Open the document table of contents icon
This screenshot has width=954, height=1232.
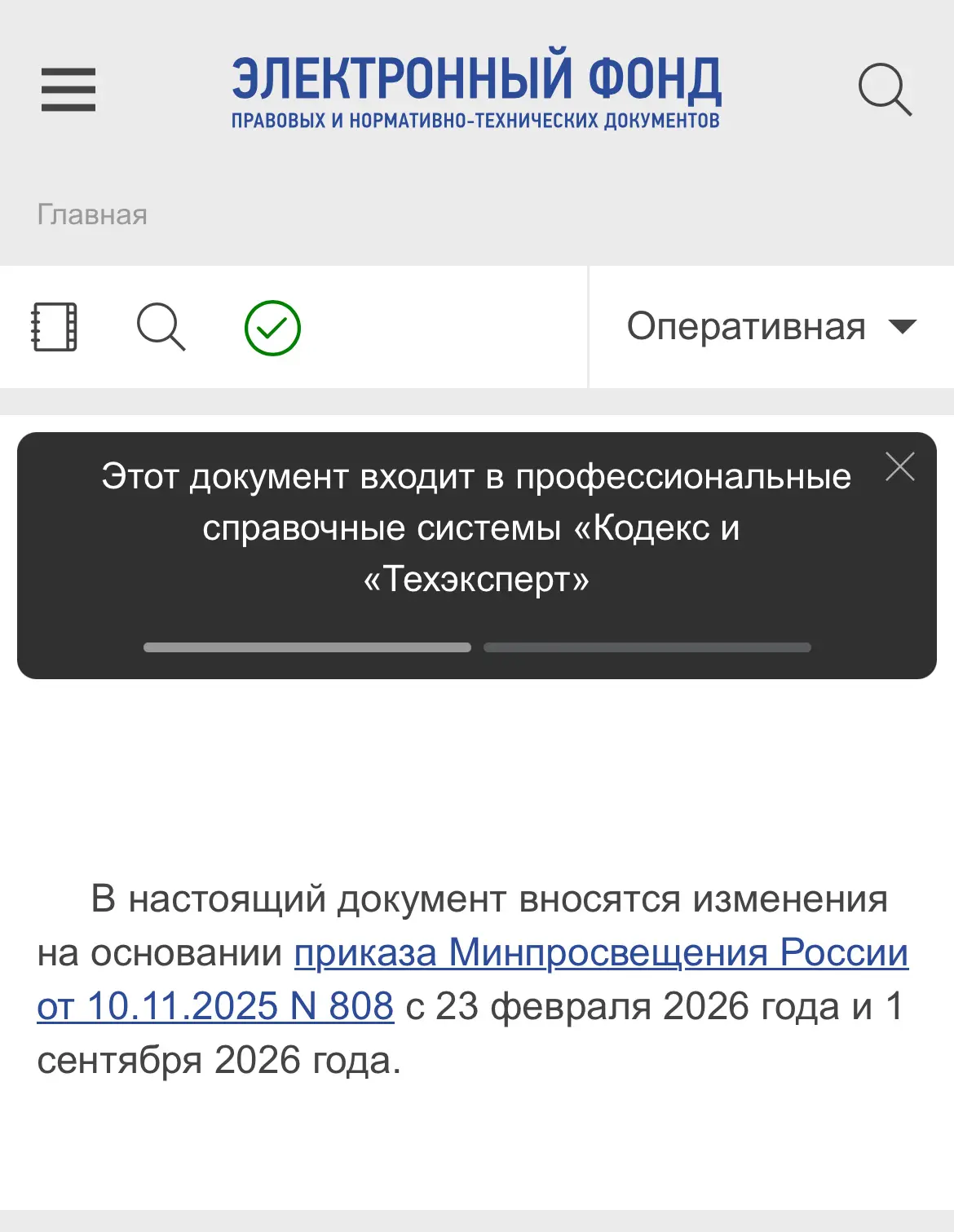(x=55, y=327)
